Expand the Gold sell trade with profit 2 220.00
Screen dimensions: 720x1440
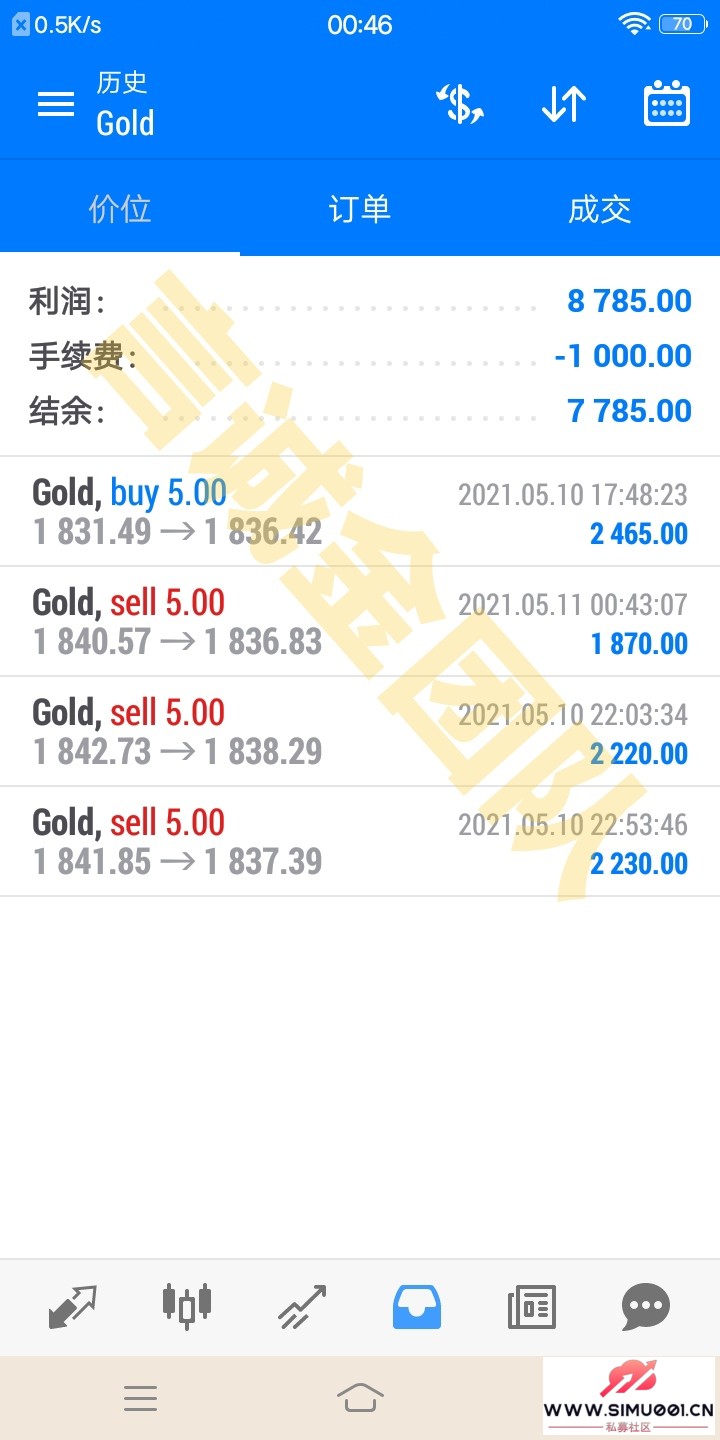(x=360, y=732)
